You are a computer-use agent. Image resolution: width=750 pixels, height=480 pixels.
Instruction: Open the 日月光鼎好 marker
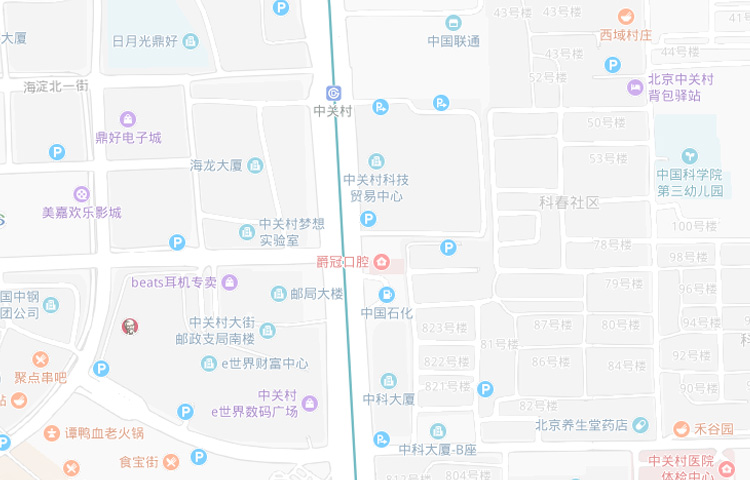190,41
